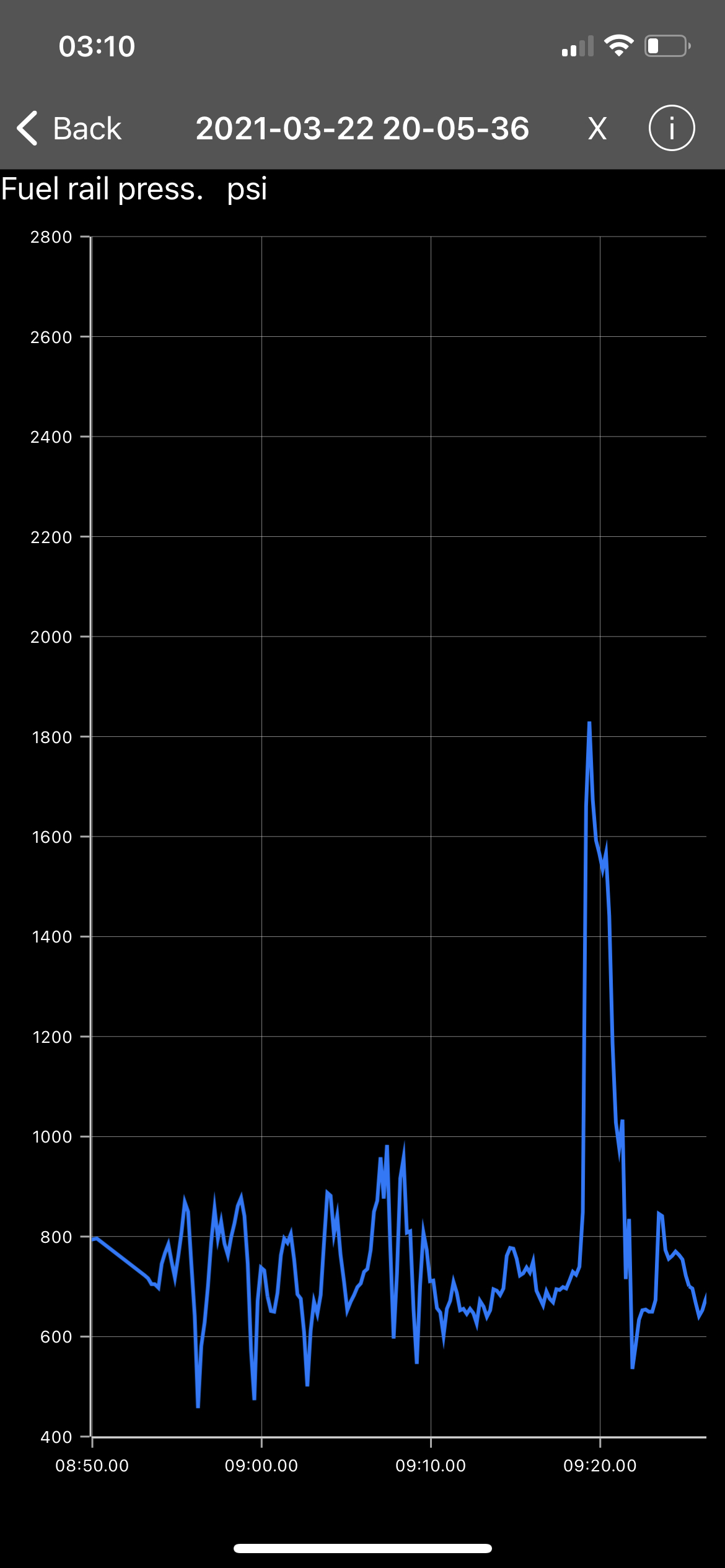Open the info icon
Viewport: 725px width, 1568px height.
671,128
